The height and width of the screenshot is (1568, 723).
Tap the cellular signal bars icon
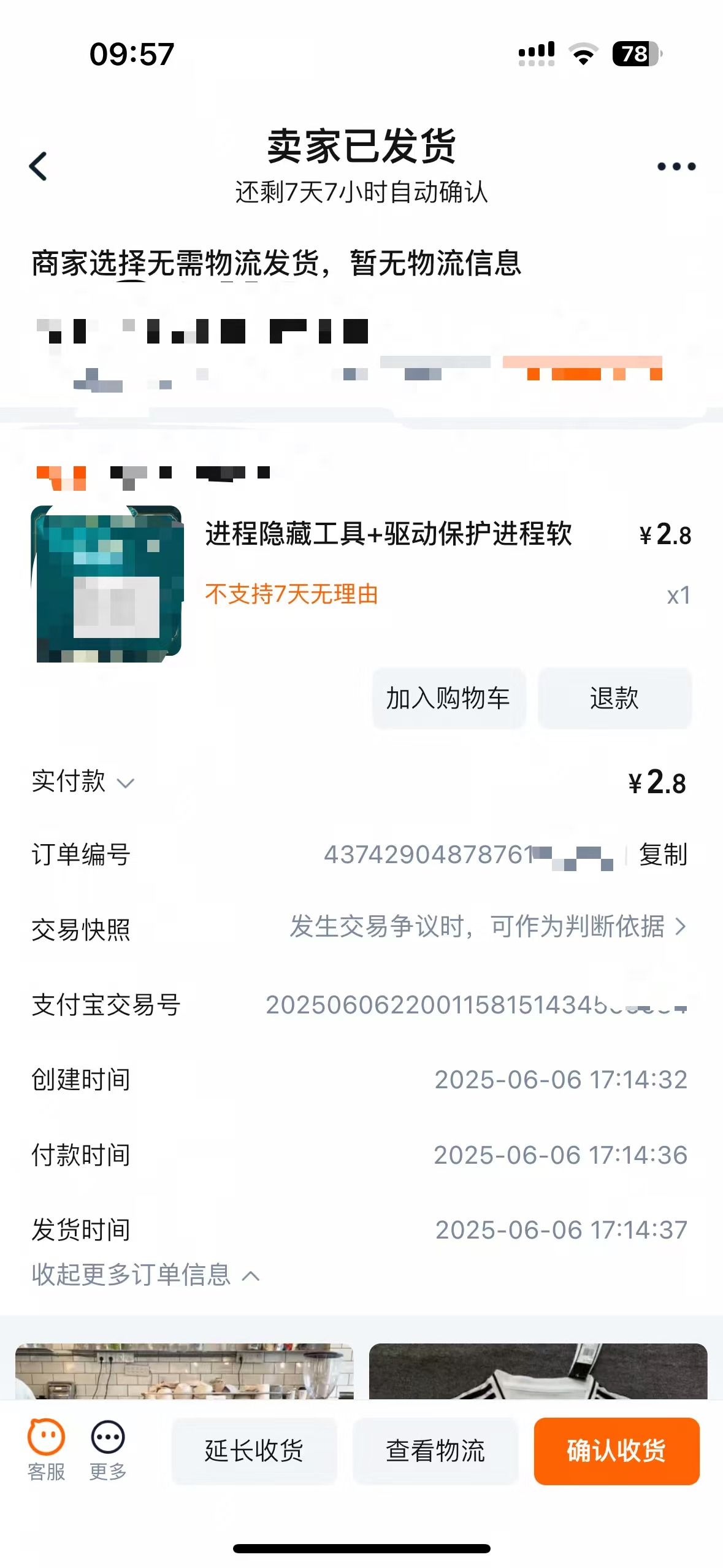tap(536, 54)
